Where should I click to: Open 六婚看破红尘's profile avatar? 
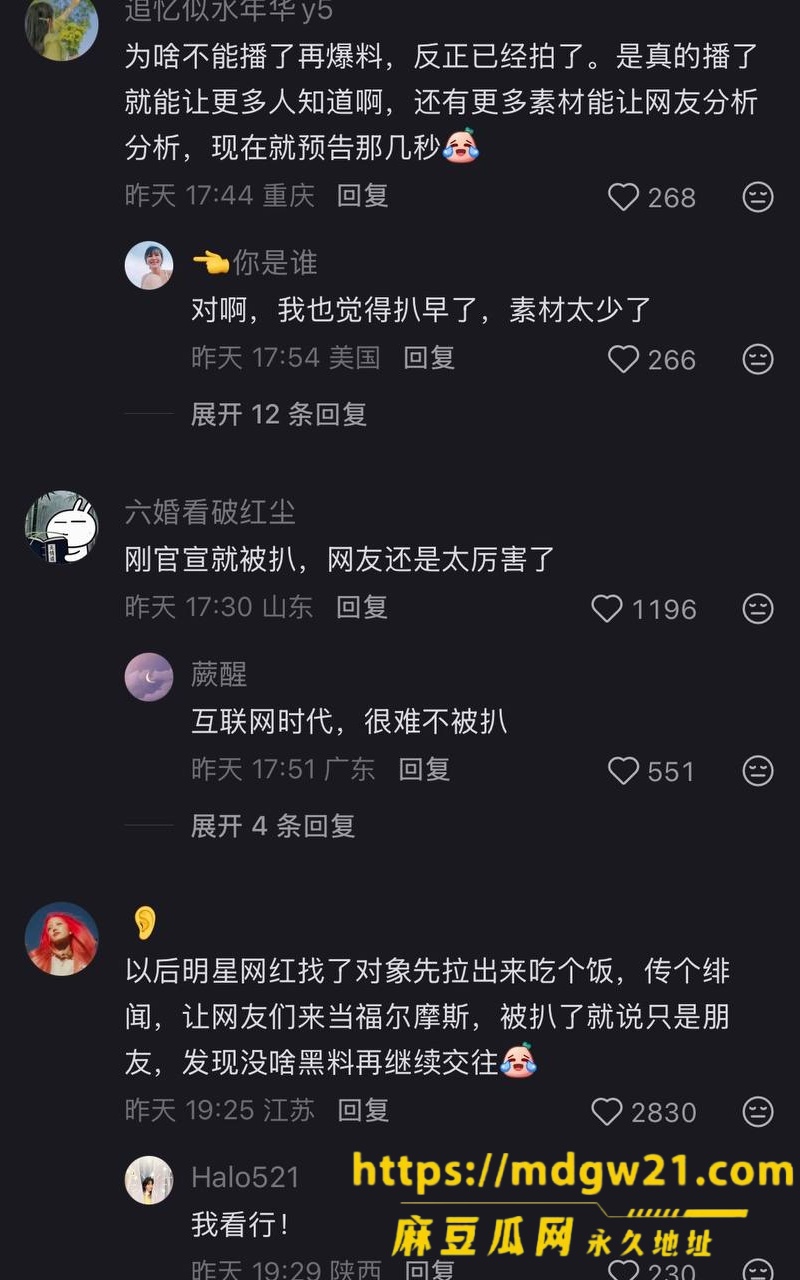tap(61, 527)
